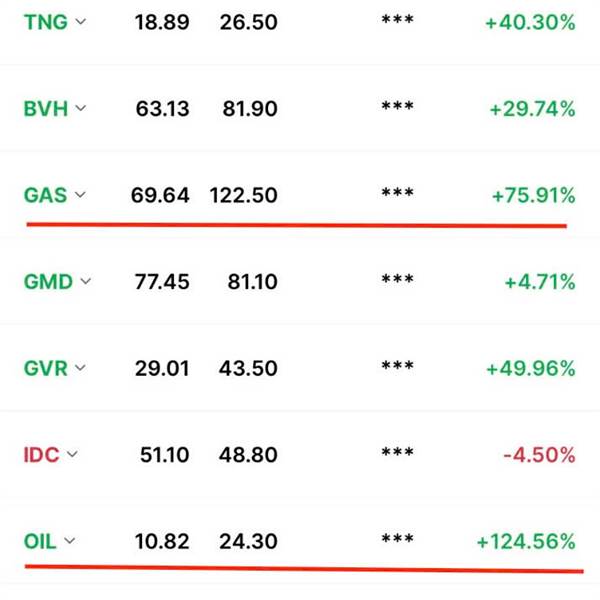Viewport: 600px width, 600px height.
Task: Open the OIL ticker details
Action: (x=69, y=541)
